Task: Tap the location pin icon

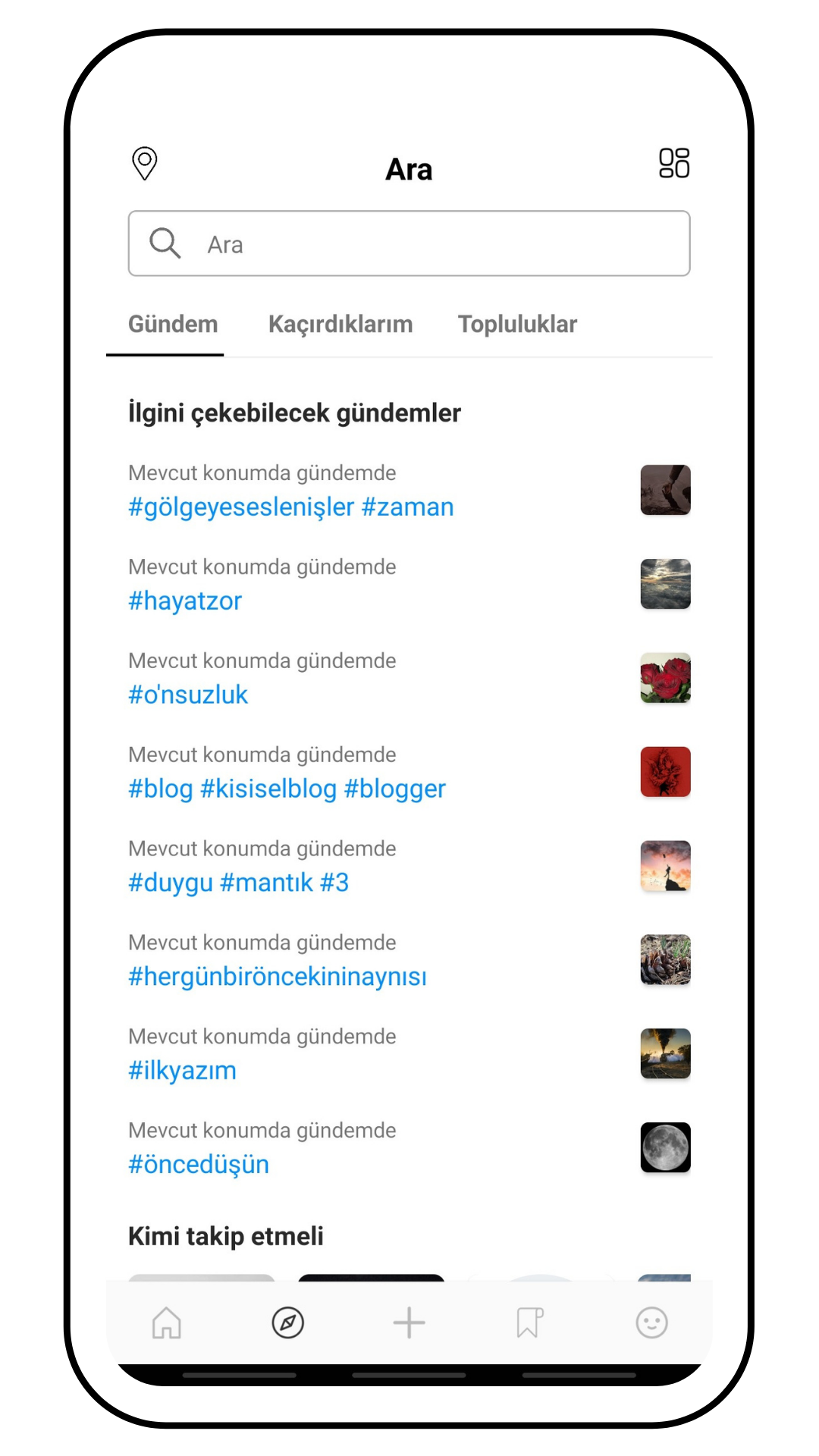Action: (144, 163)
